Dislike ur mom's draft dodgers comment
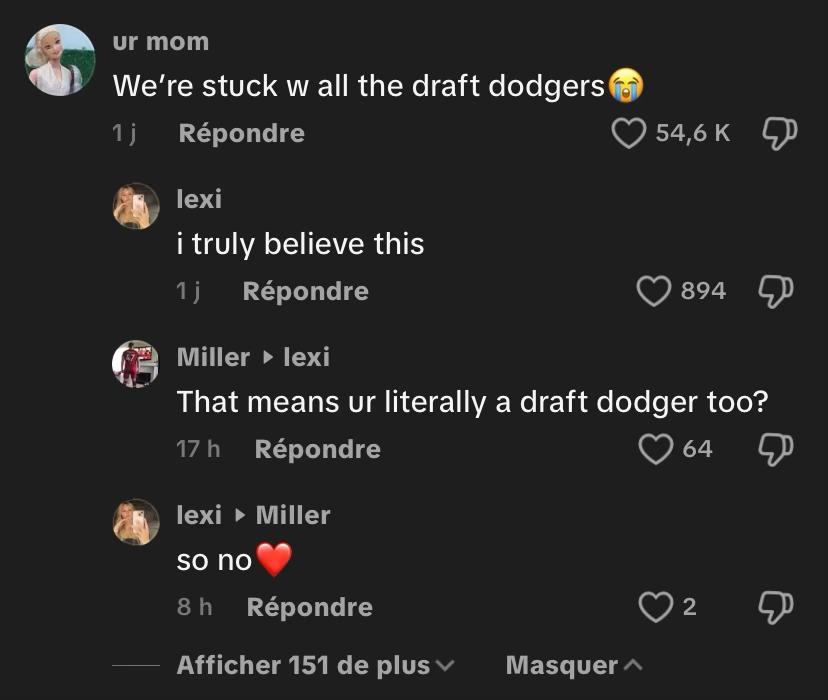Viewport: 828px width, 700px height. [778, 133]
